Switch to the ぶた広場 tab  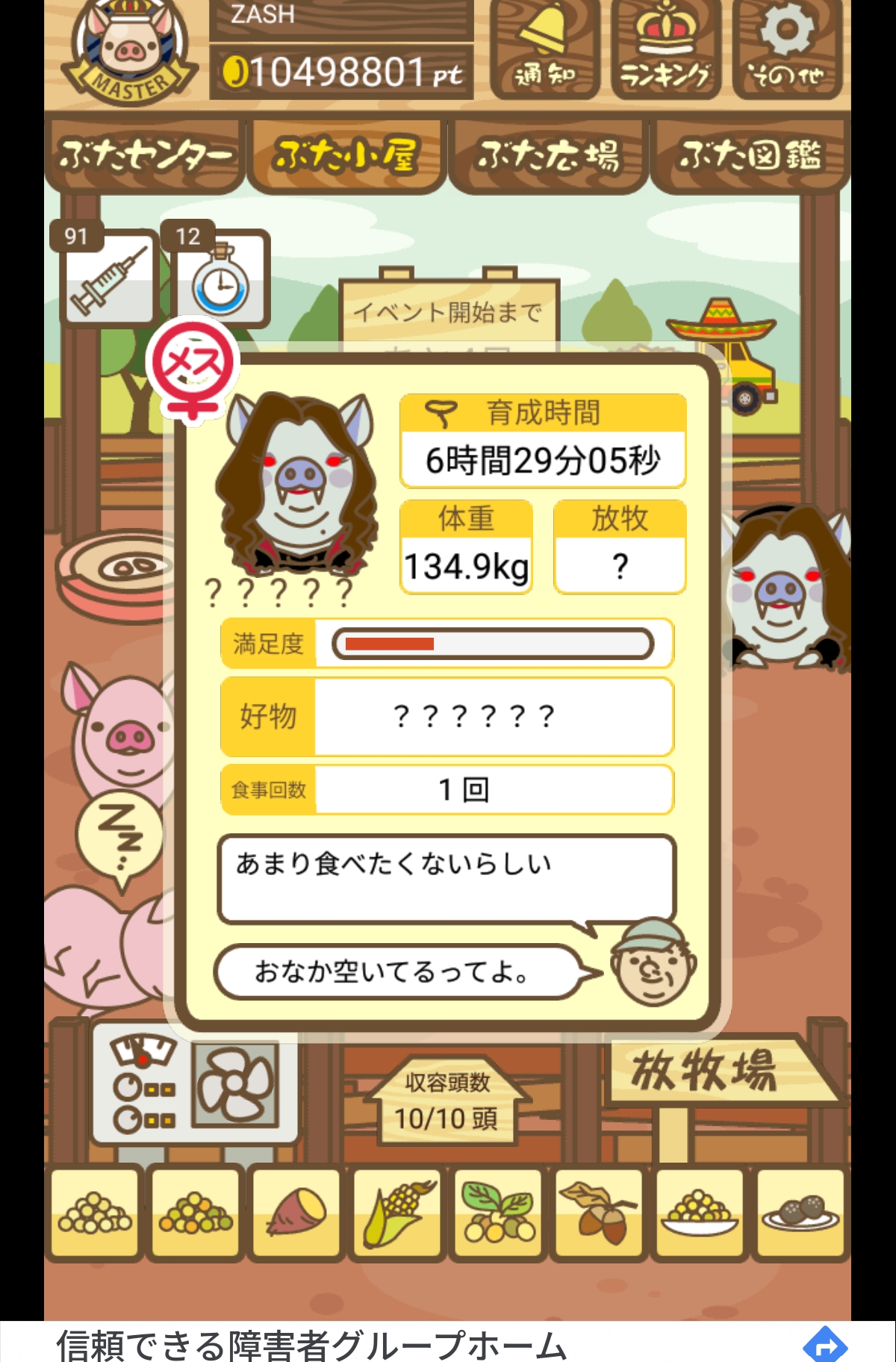(548, 156)
